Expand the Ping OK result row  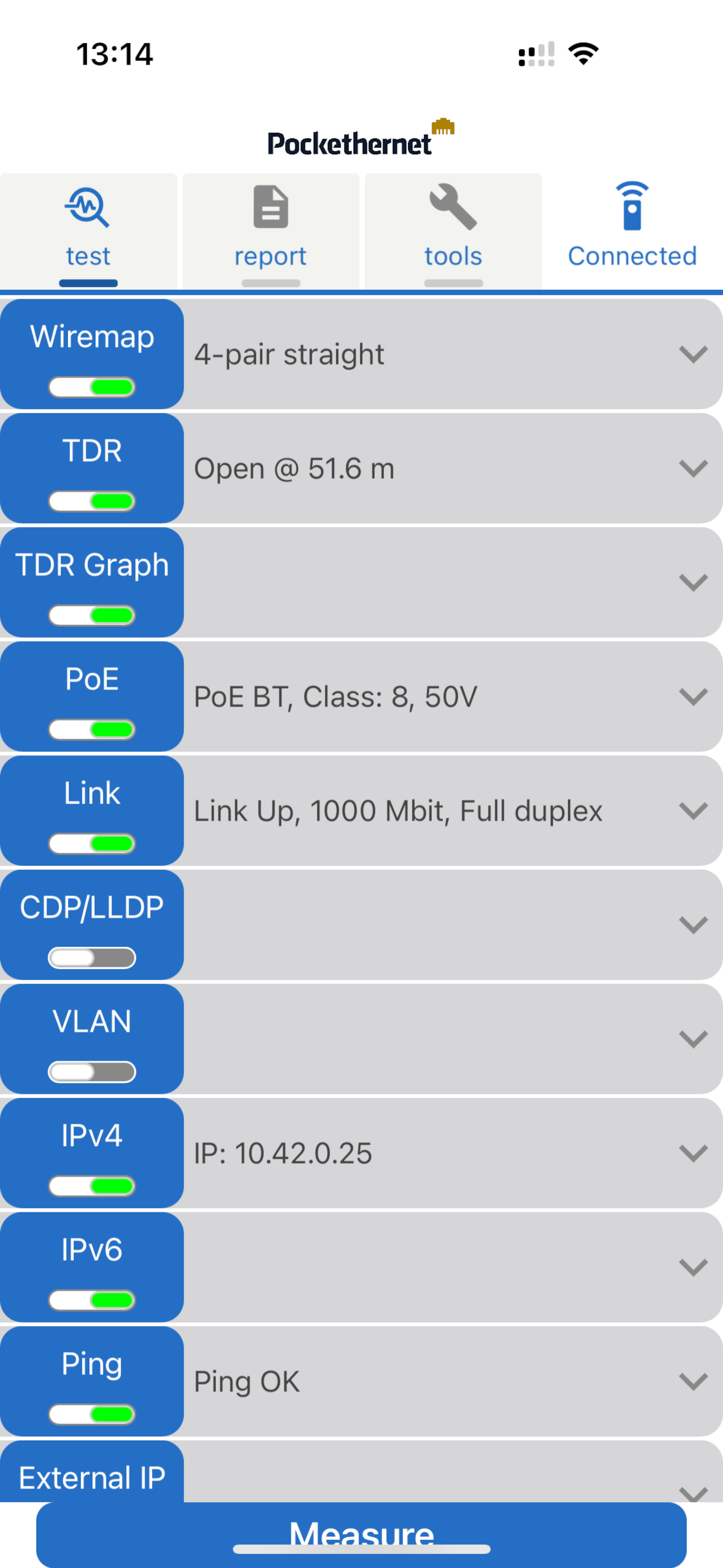(453, 1381)
